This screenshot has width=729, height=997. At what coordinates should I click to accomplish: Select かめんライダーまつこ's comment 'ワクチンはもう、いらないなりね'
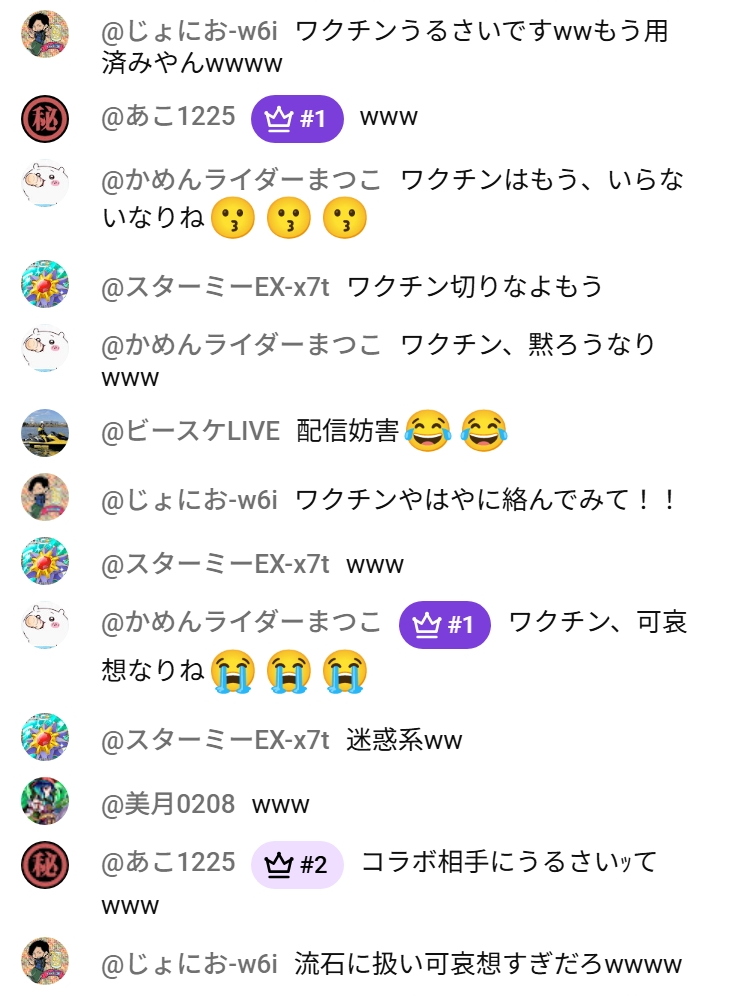point(542,181)
